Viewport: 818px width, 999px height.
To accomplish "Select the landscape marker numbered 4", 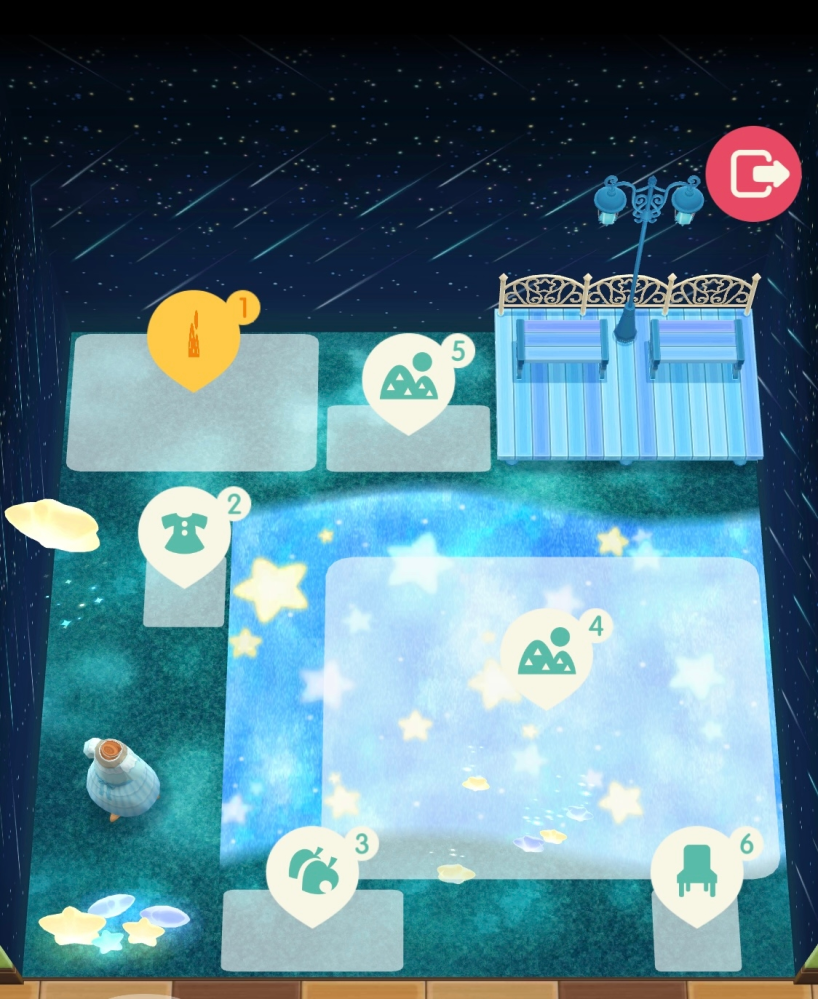I will click(546, 654).
